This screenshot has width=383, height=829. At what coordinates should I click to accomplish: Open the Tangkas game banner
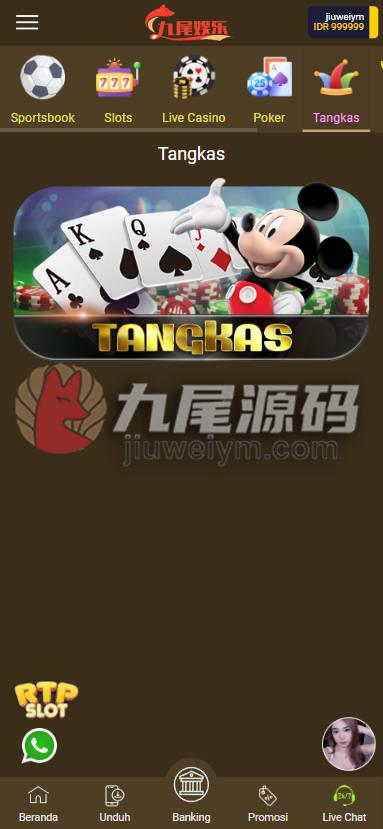[192, 270]
